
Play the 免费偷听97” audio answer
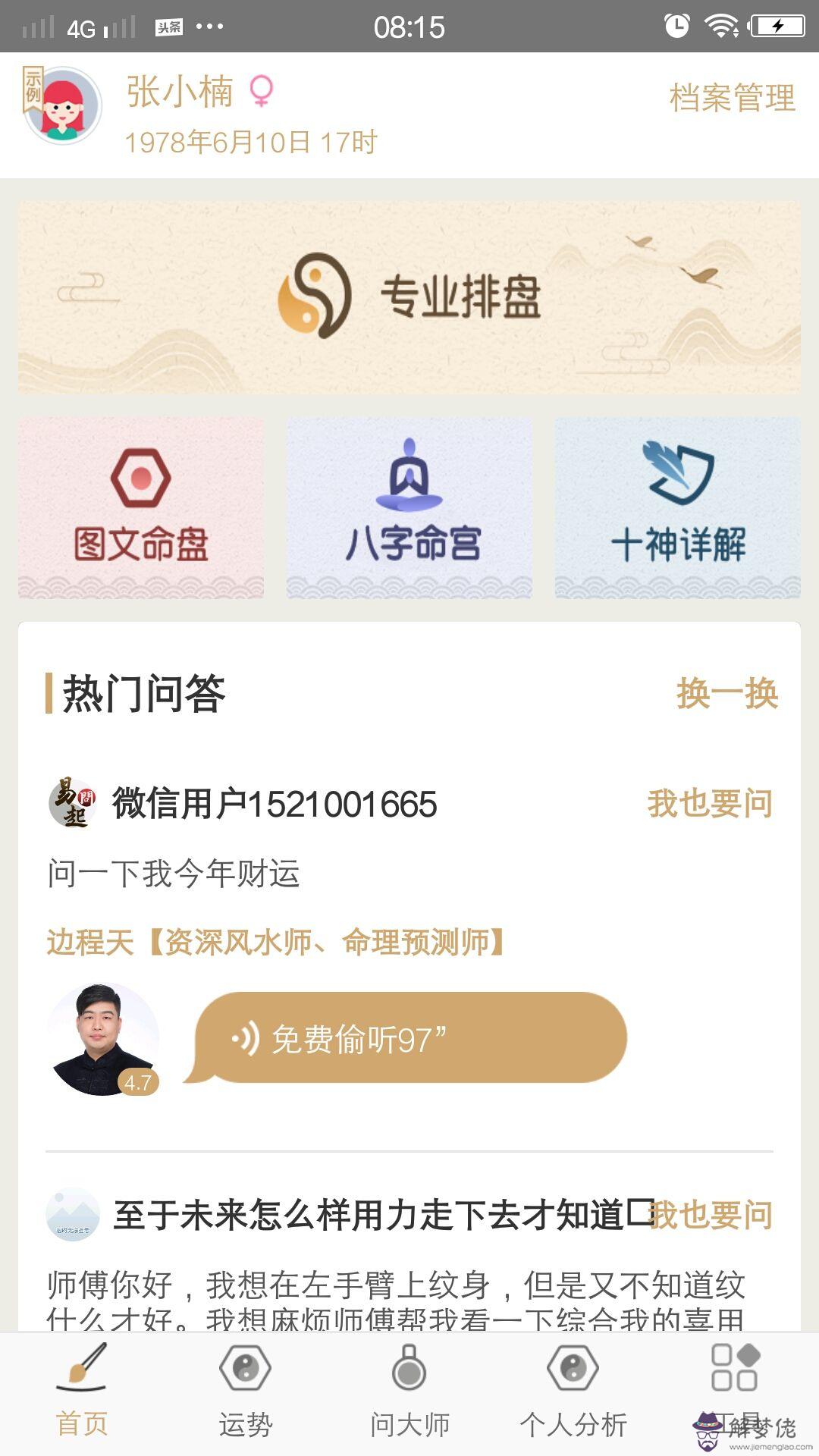coord(409,1037)
